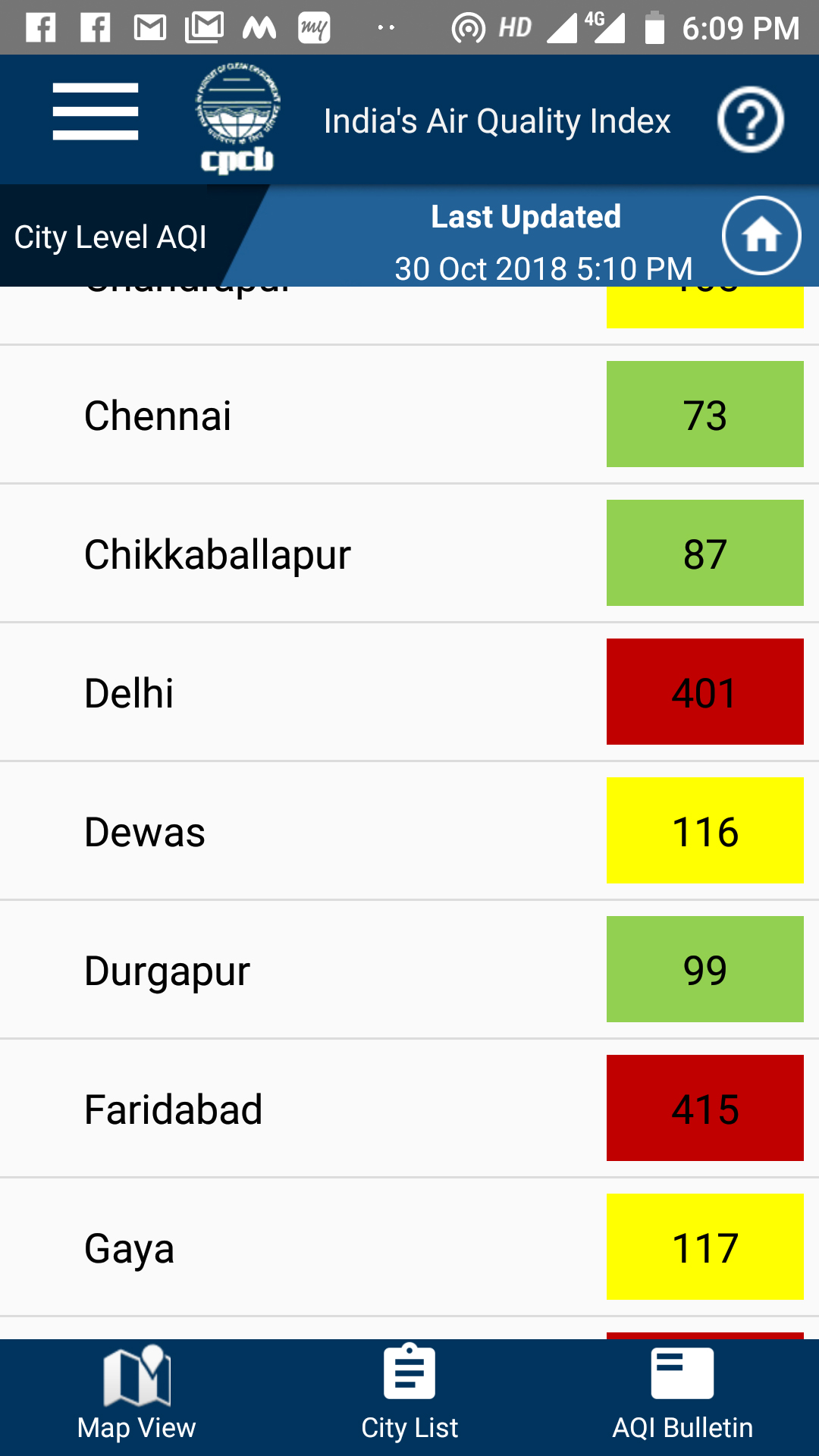Switch to the Map View tab
The height and width of the screenshot is (1456, 819).
click(136, 1397)
